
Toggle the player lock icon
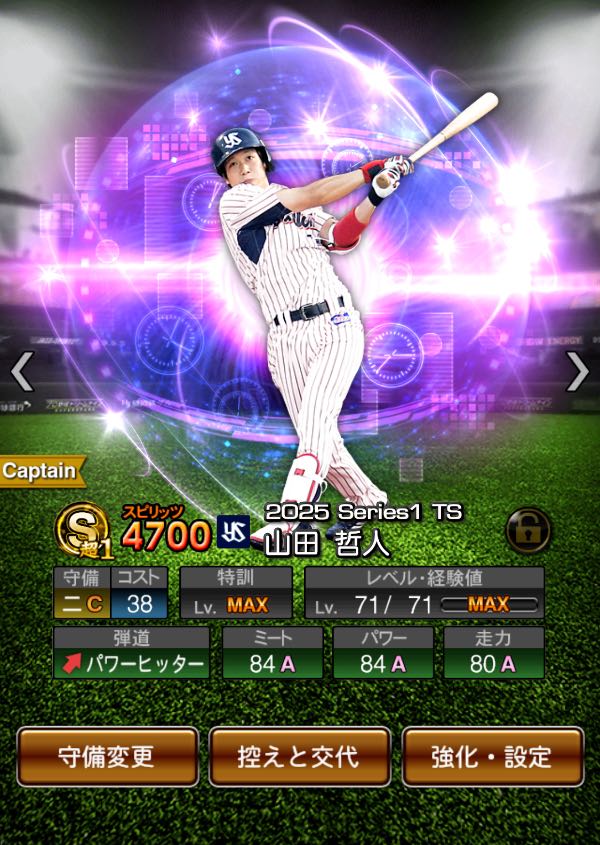(528, 531)
